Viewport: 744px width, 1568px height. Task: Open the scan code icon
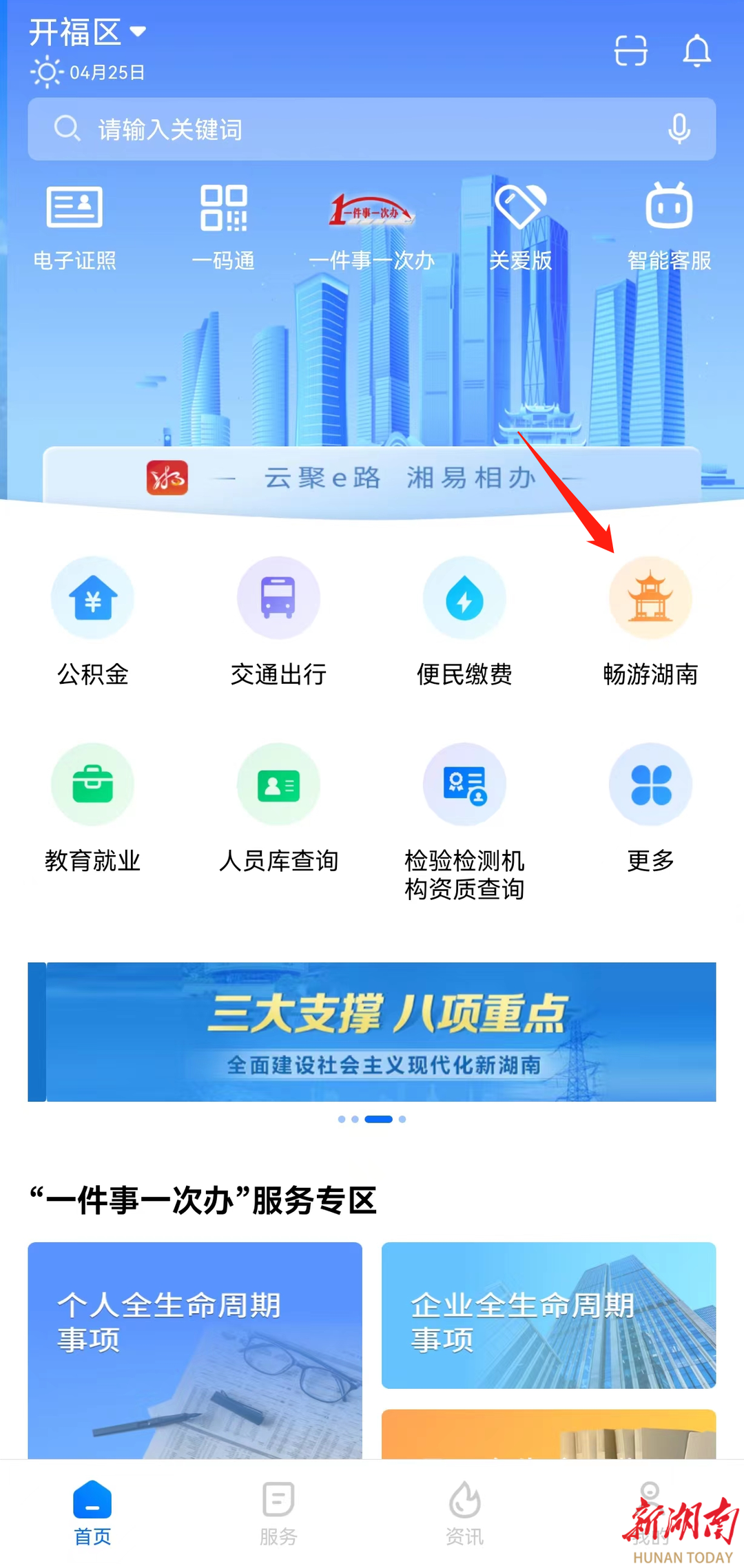pyautogui.click(x=630, y=50)
